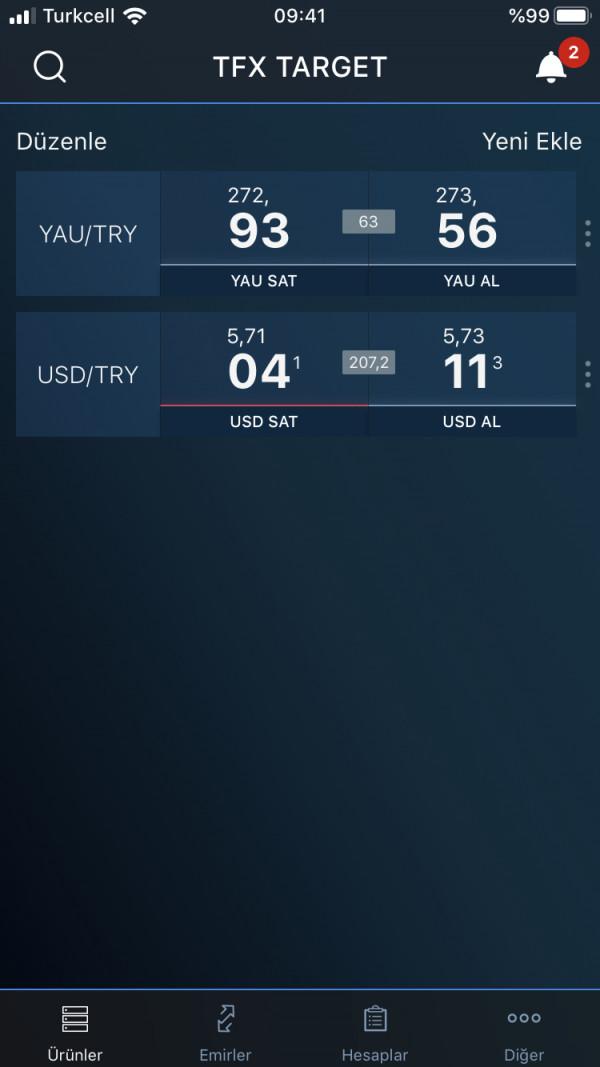Open more options for USD/TRY row
Screen dimensions: 600x1067
[x=588, y=374]
